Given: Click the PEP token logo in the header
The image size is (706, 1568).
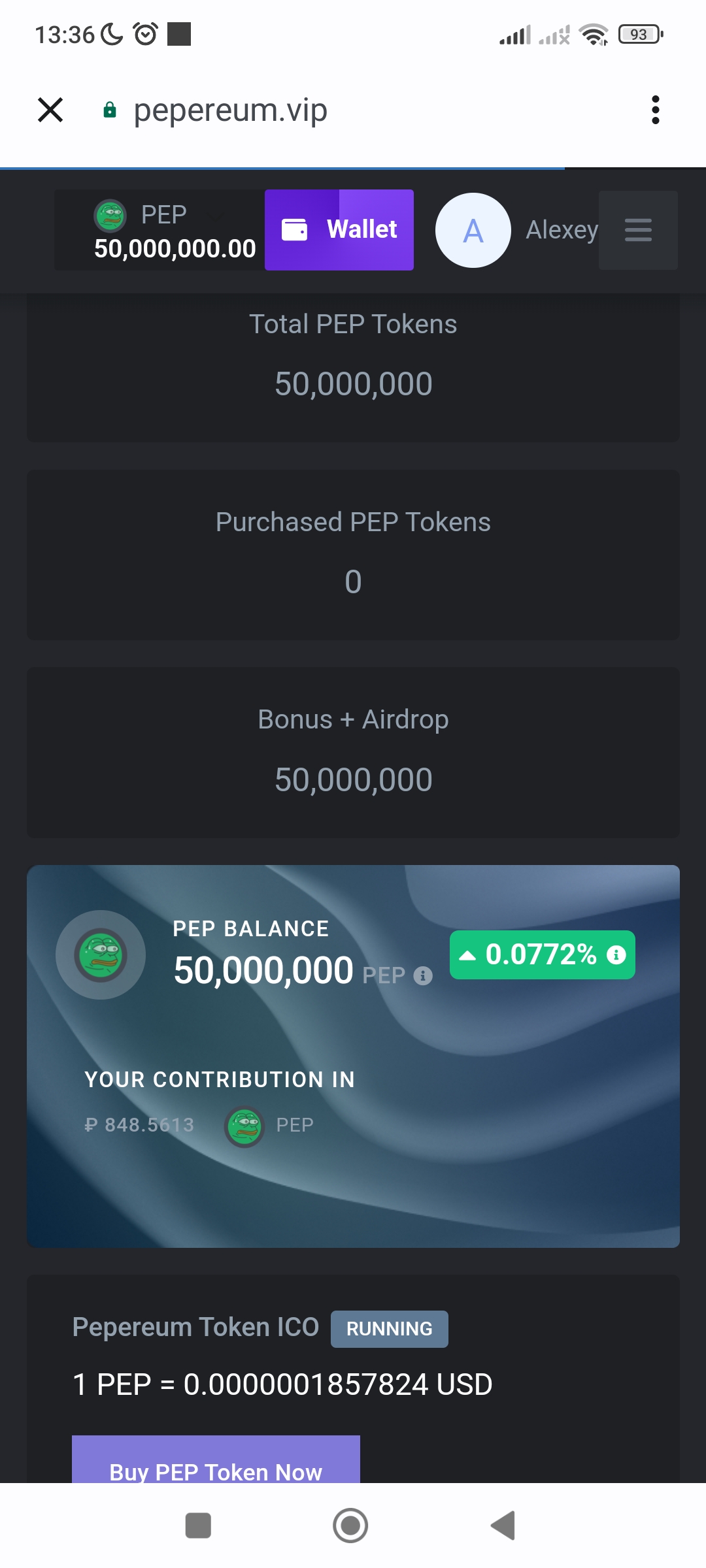Looking at the screenshot, I should pyautogui.click(x=111, y=216).
